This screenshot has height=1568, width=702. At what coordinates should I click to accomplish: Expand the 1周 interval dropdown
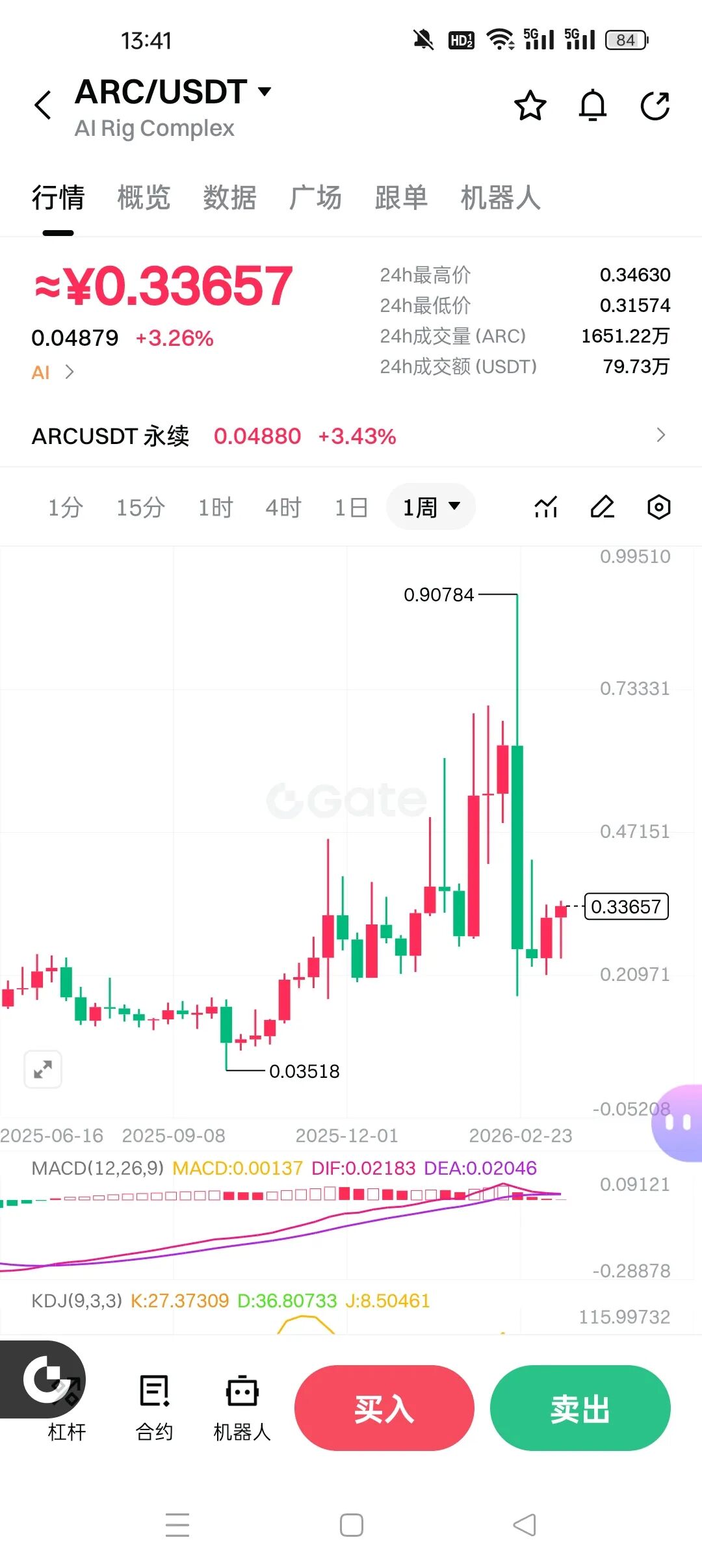[431, 507]
